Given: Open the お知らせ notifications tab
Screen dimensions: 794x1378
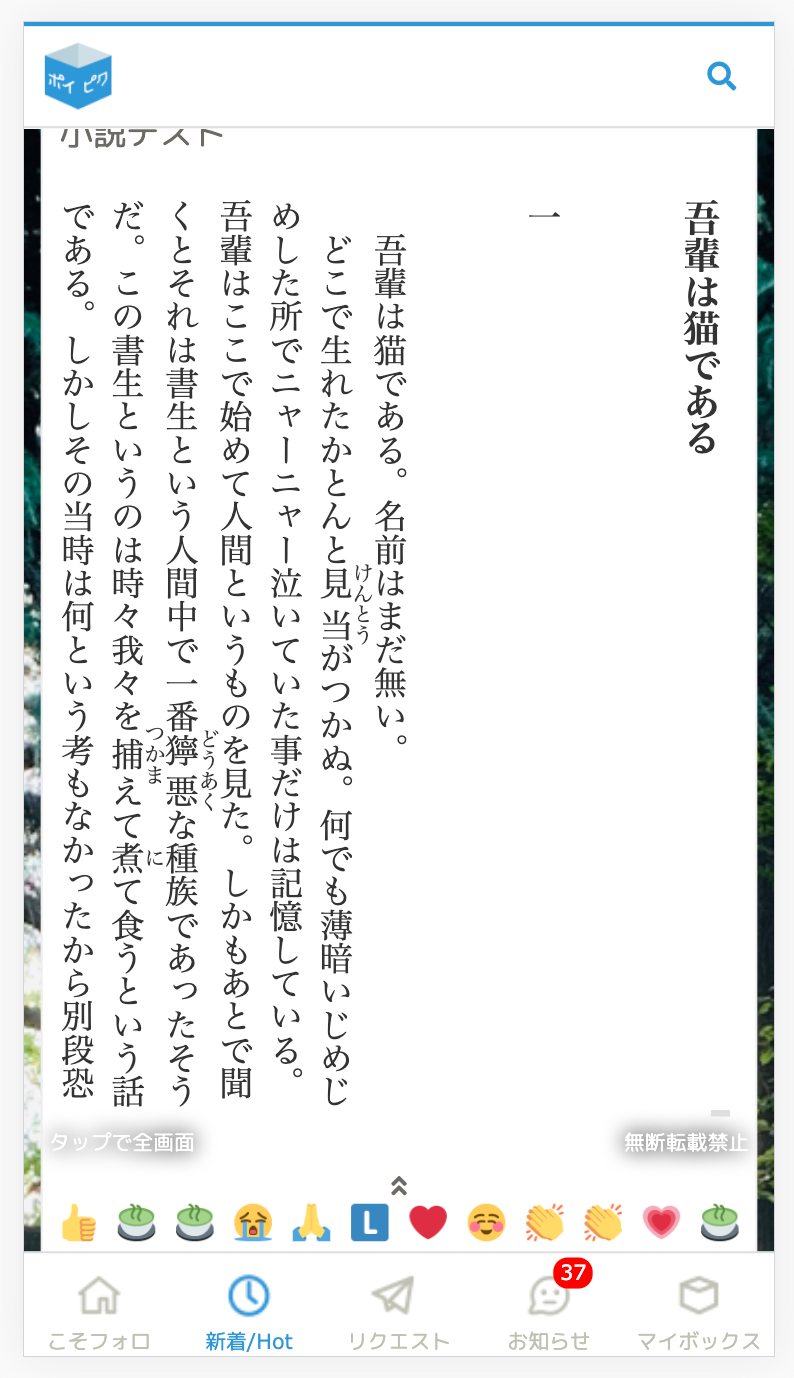Looking at the screenshot, I should [548, 1312].
